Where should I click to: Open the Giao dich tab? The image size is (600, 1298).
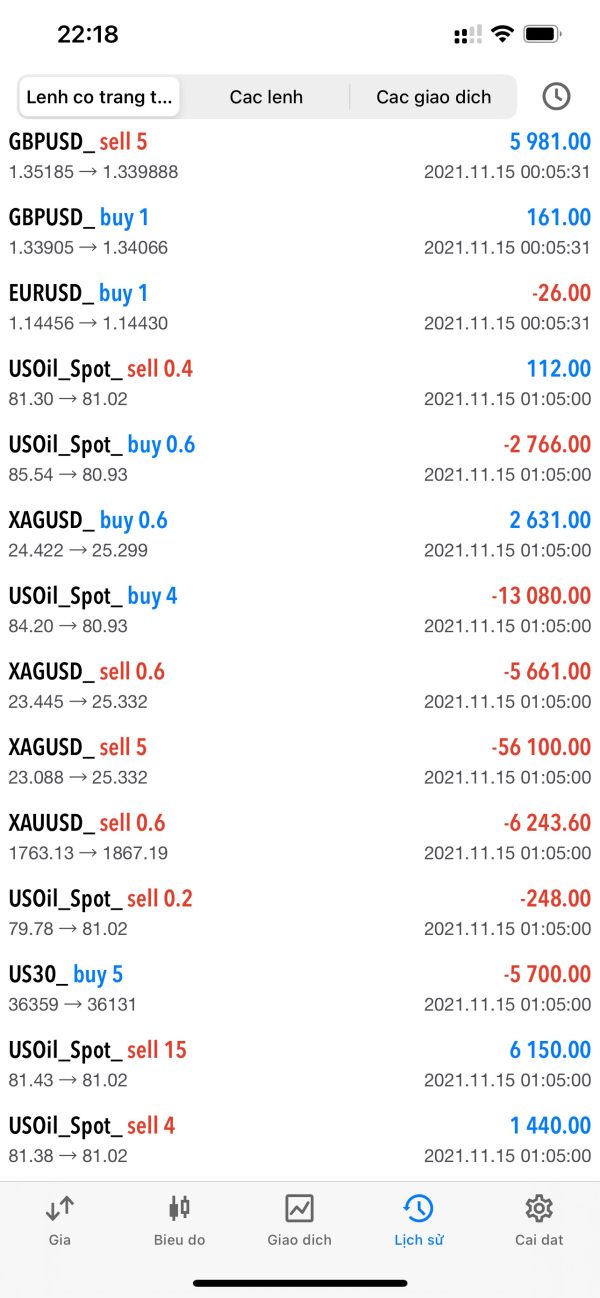point(299,1220)
